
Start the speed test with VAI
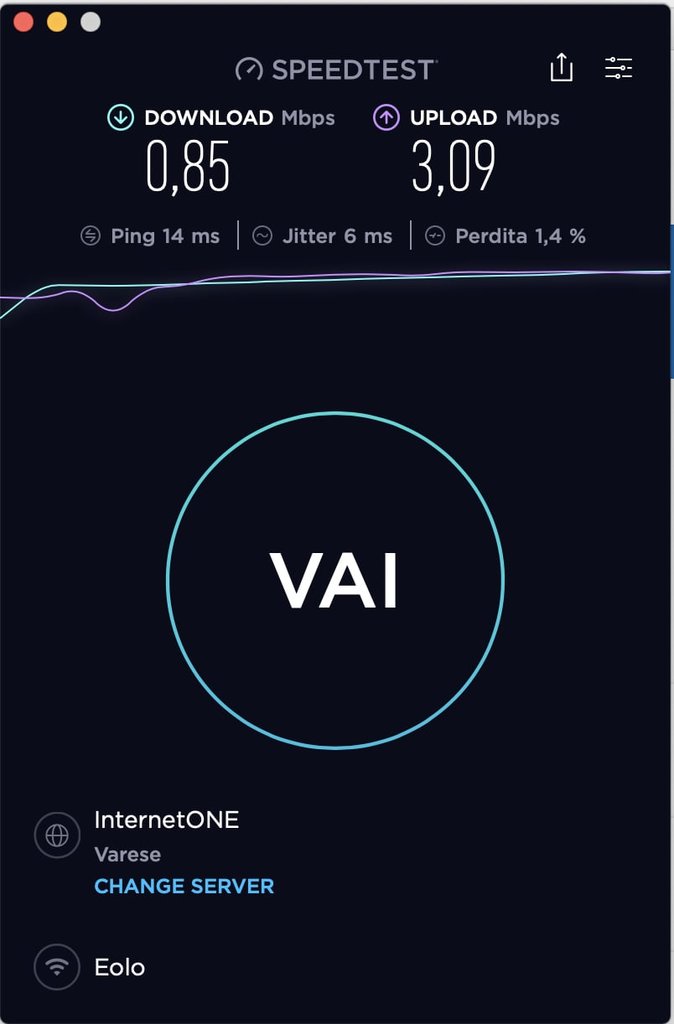[x=335, y=580]
